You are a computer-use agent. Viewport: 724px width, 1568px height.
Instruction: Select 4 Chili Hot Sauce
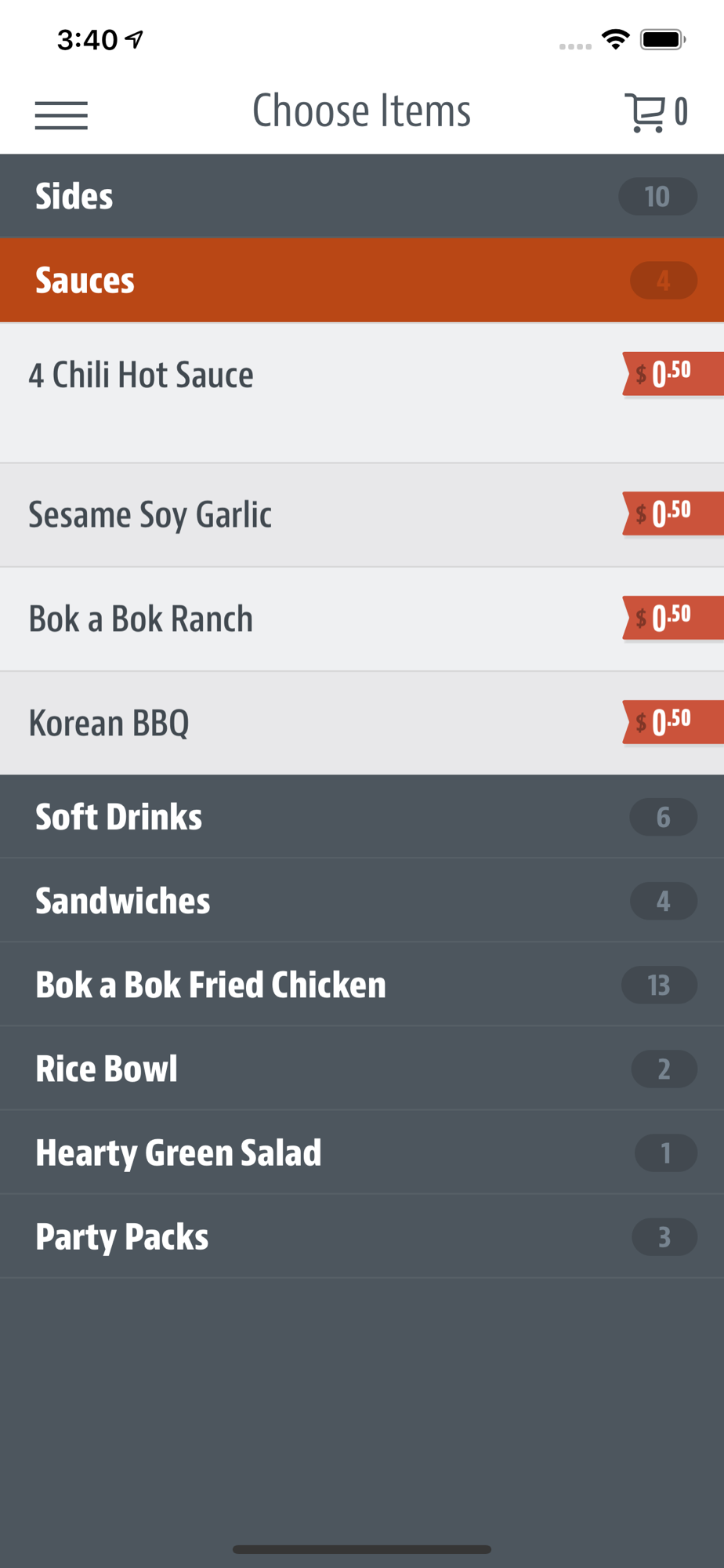pyautogui.click(x=362, y=393)
